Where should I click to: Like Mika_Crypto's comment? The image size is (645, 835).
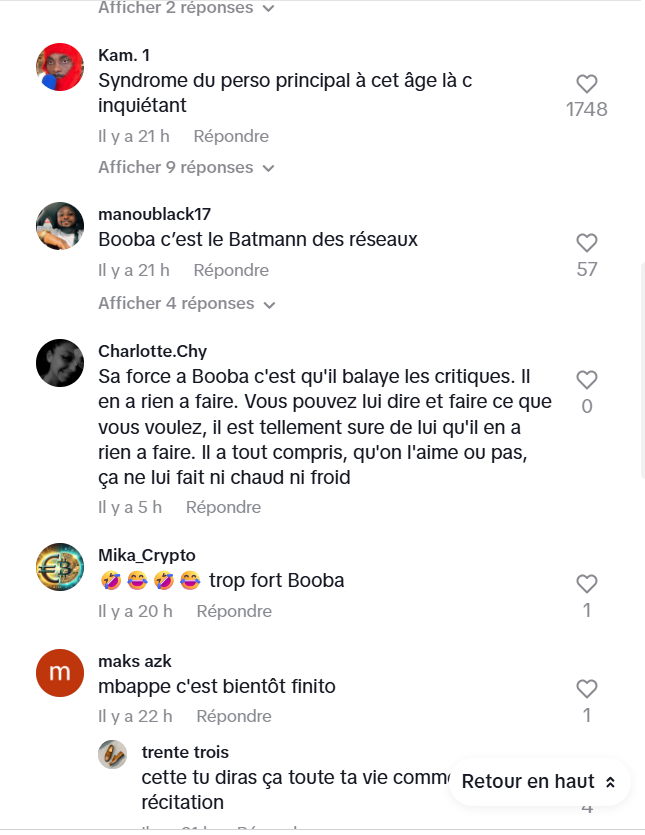click(587, 584)
